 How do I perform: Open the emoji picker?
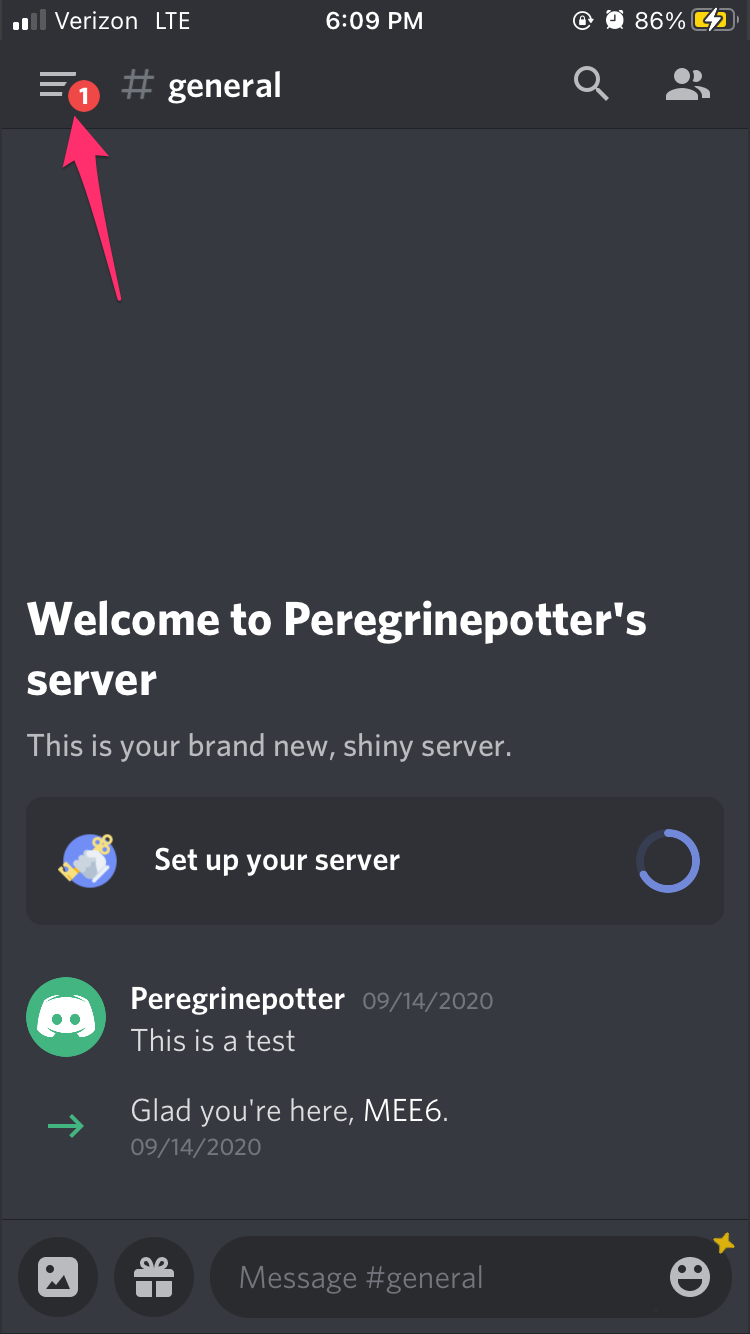click(x=689, y=1277)
